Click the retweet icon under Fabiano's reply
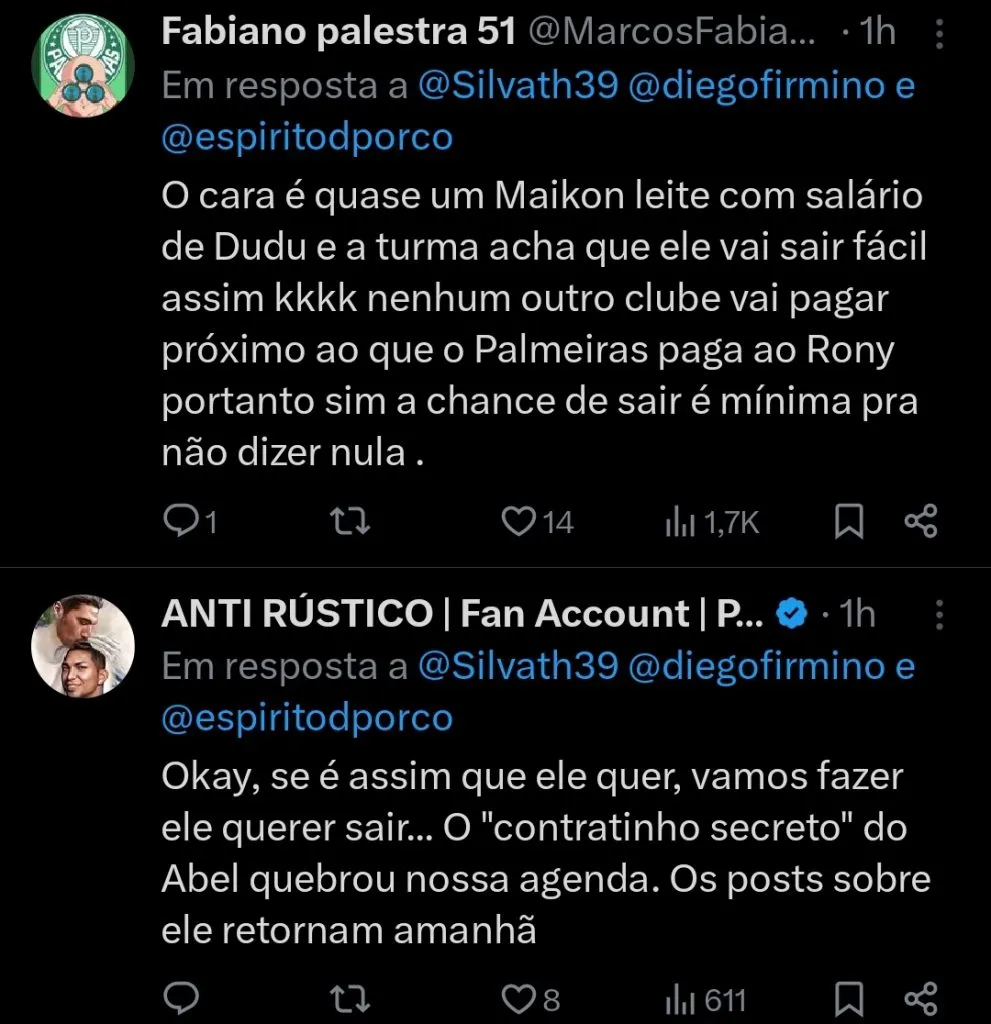This screenshot has height=1024, width=991. click(x=349, y=521)
